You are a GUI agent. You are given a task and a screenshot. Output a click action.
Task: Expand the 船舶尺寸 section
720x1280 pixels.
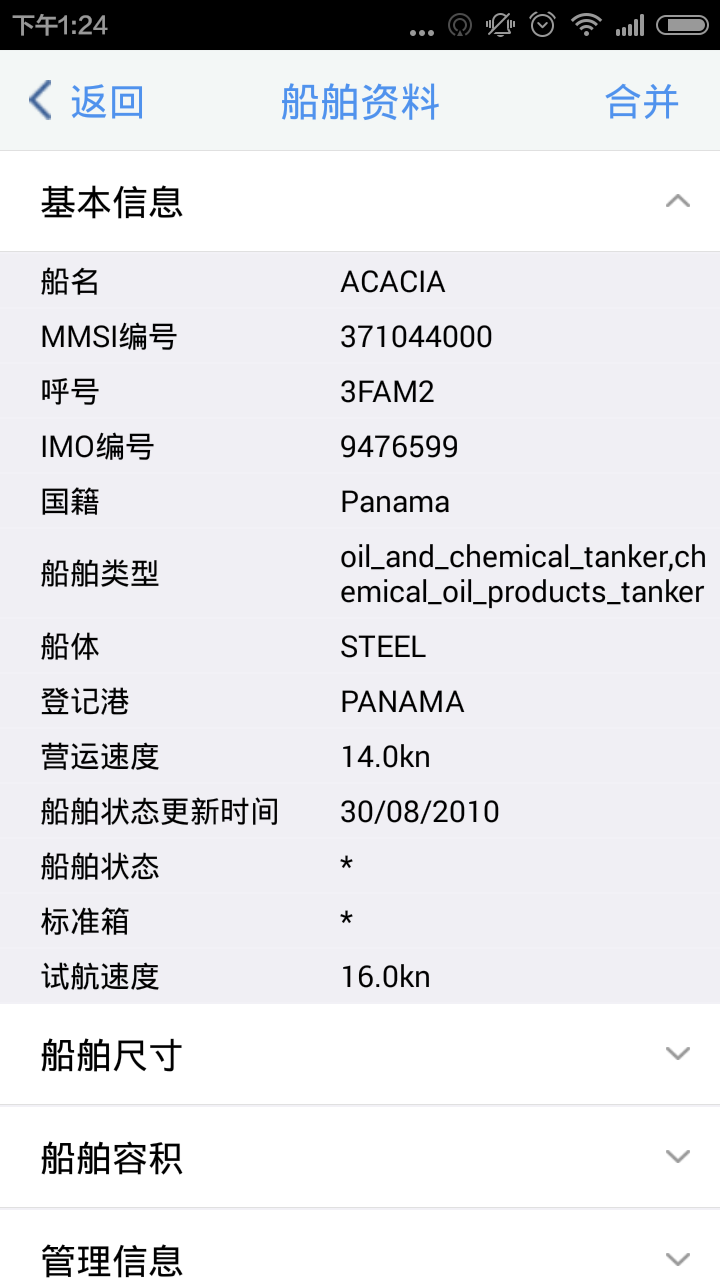tap(678, 1053)
